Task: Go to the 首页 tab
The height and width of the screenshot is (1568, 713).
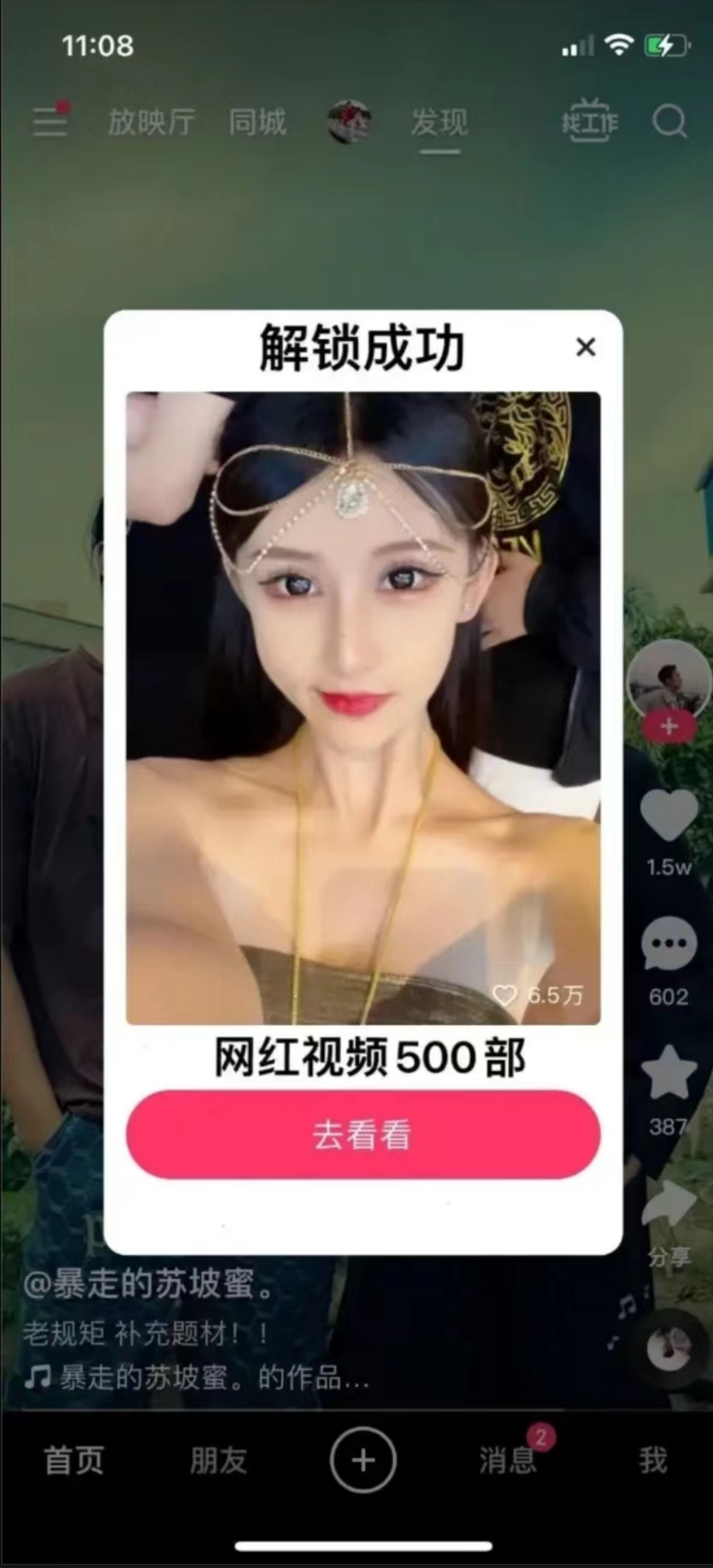Action: click(x=74, y=1460)
